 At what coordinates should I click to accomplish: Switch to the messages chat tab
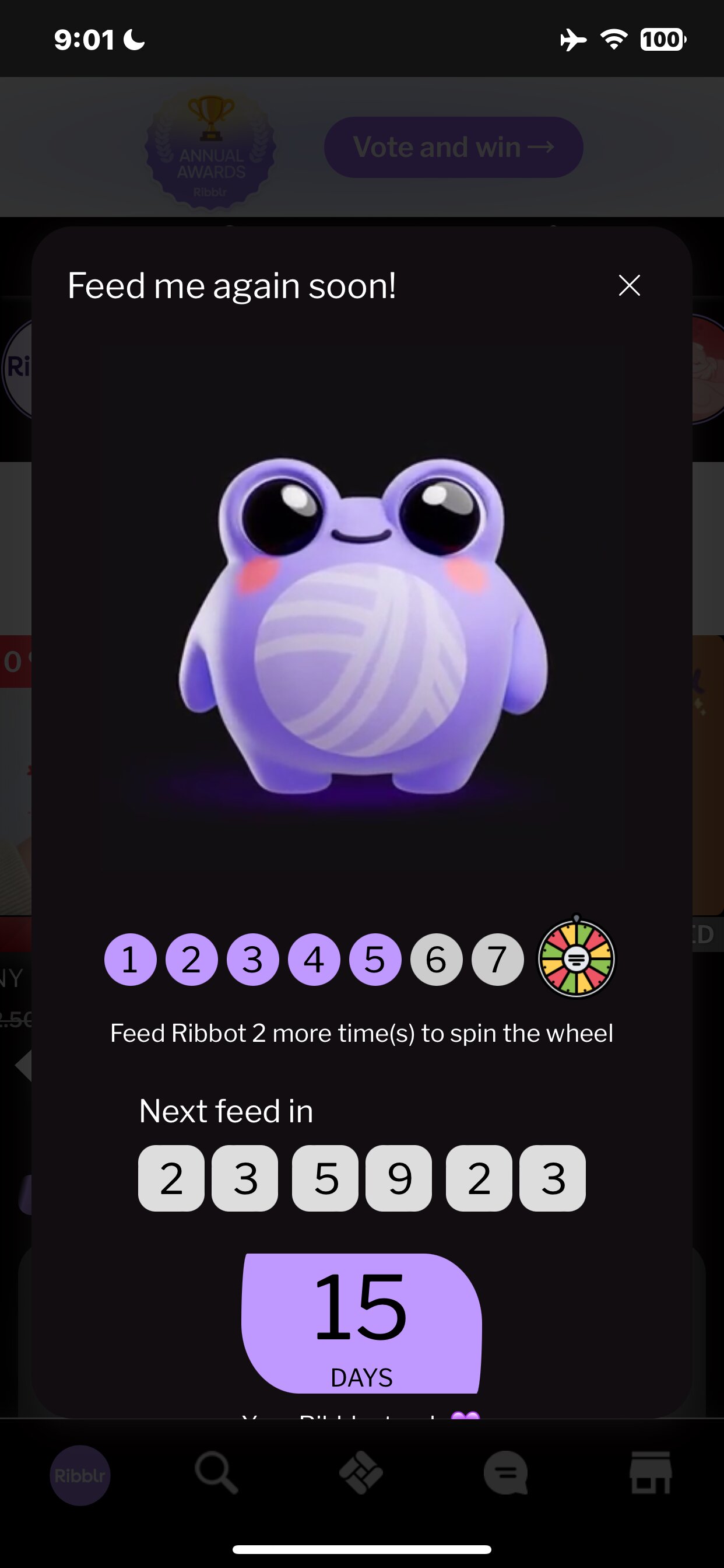[505, 1473]
